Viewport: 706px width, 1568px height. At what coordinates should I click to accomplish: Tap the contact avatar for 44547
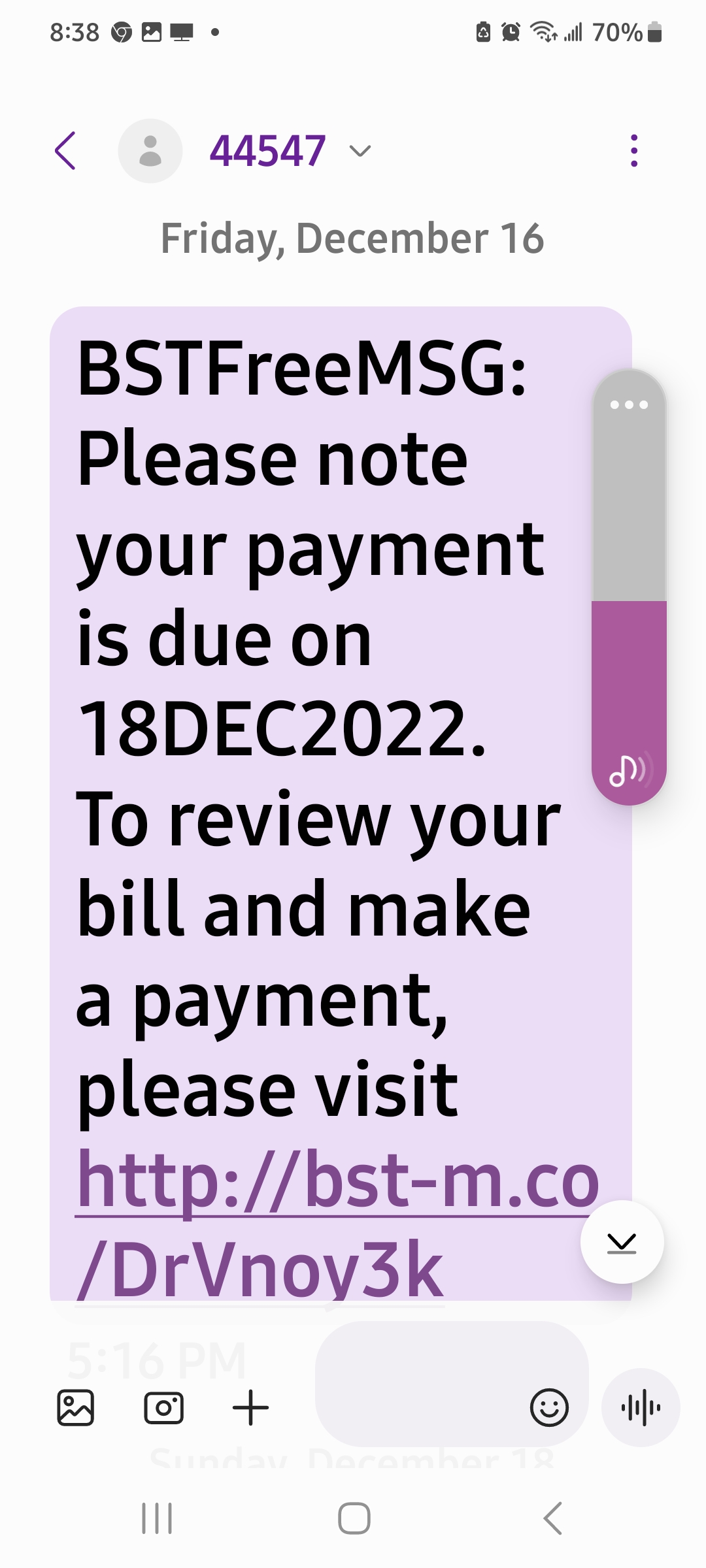(150, 150)
